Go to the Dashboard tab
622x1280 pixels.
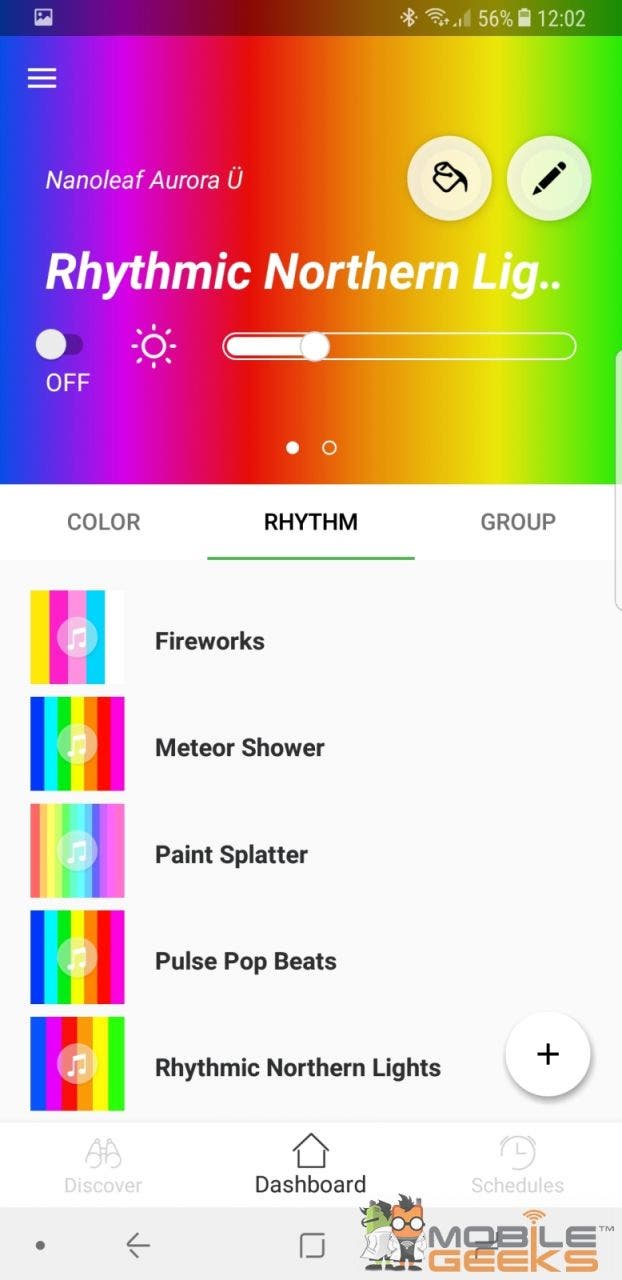[311, 1166]
